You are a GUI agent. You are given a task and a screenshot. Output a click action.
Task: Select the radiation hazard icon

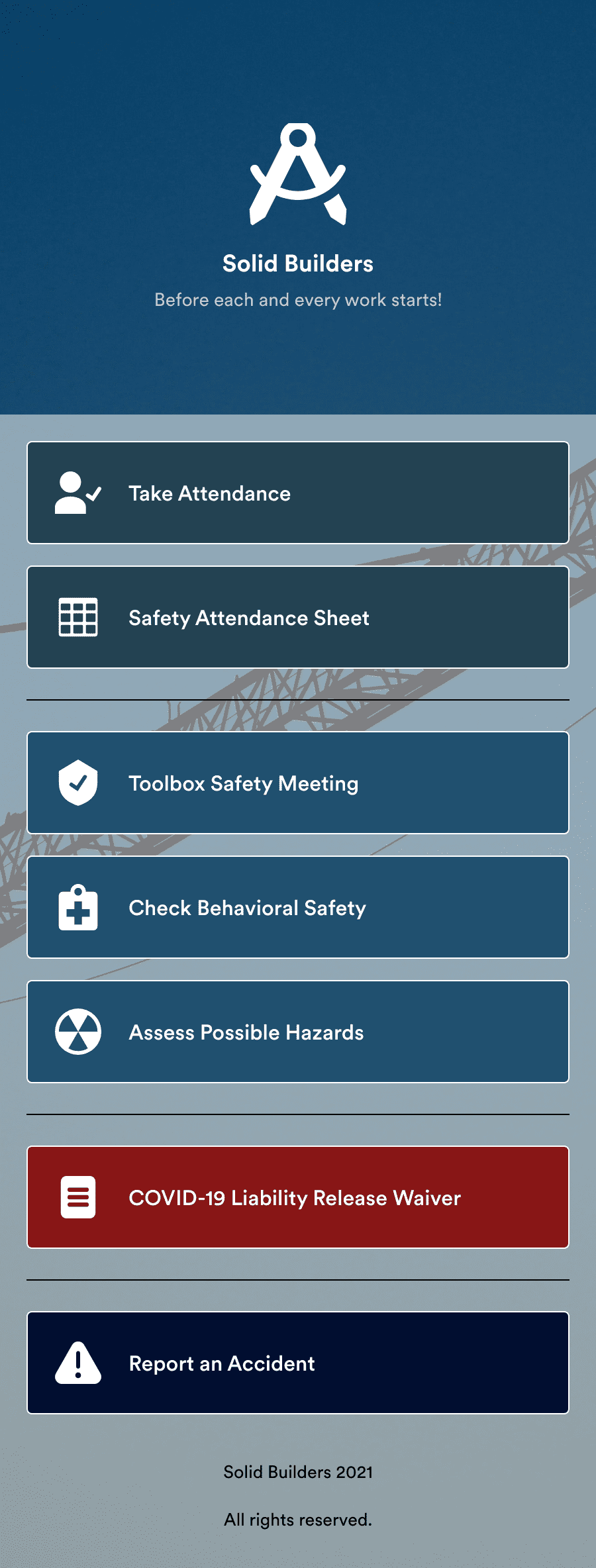point(77,1031)
